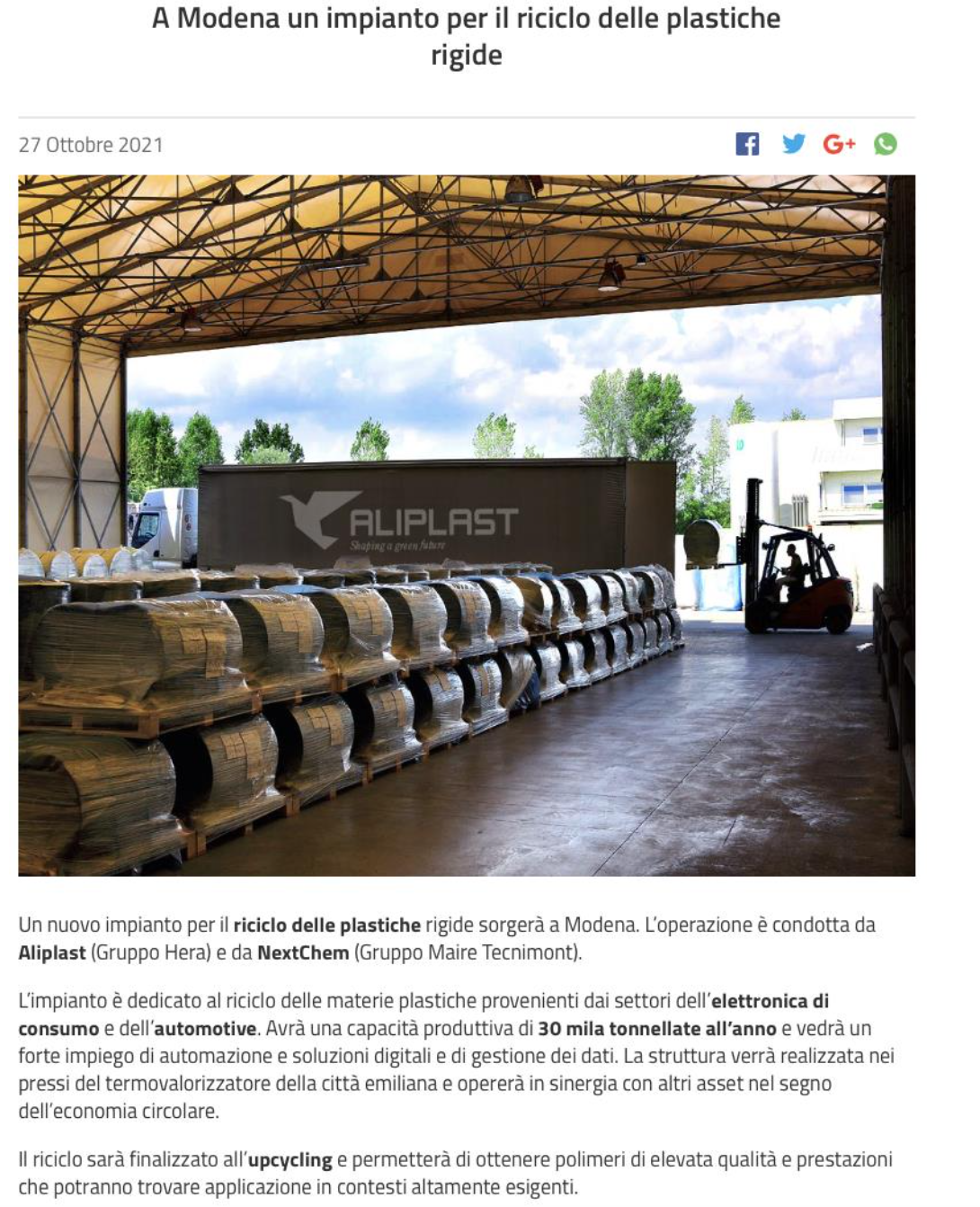Share the article via WhatsApp
Screen dimensions: 980x1207
pos(886,144)
